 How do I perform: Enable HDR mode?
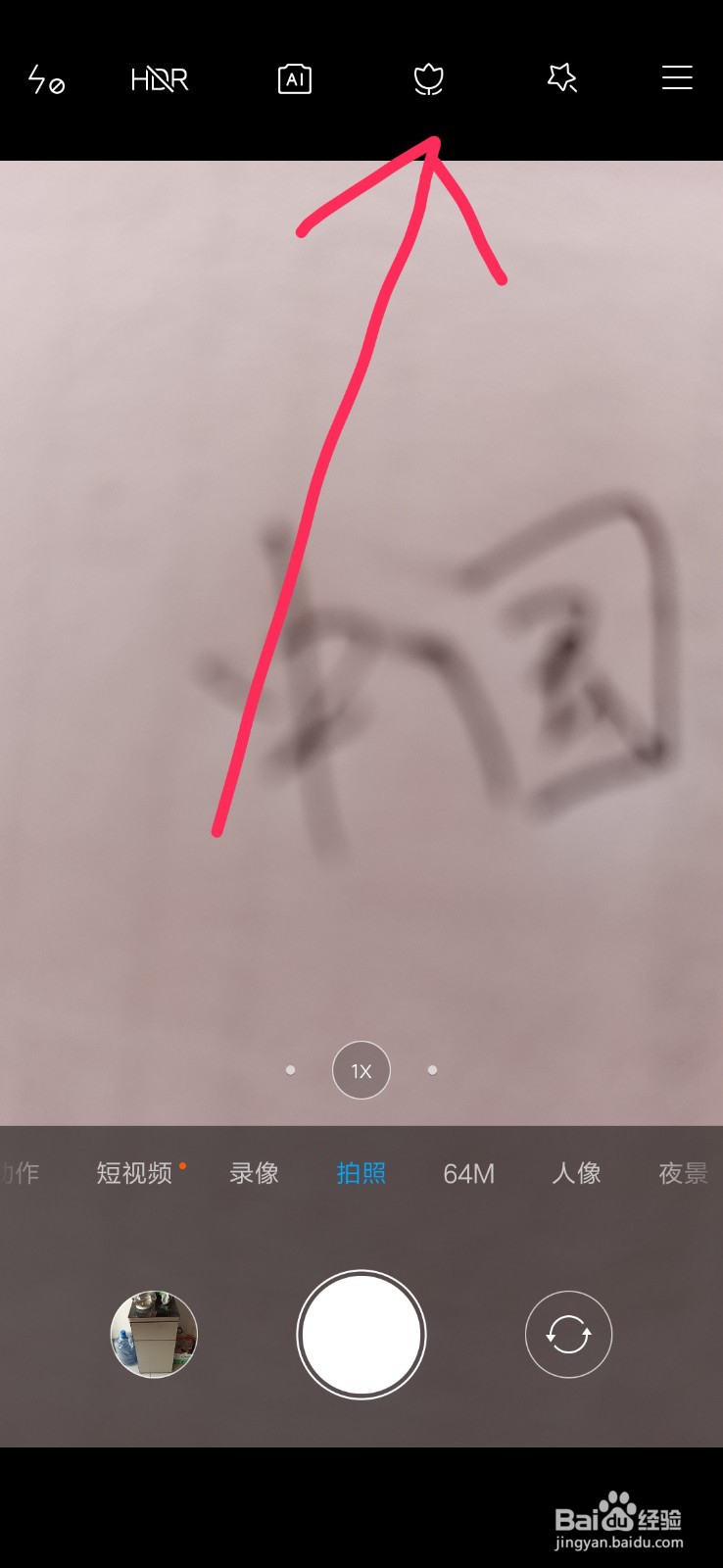tap(159, 80)
